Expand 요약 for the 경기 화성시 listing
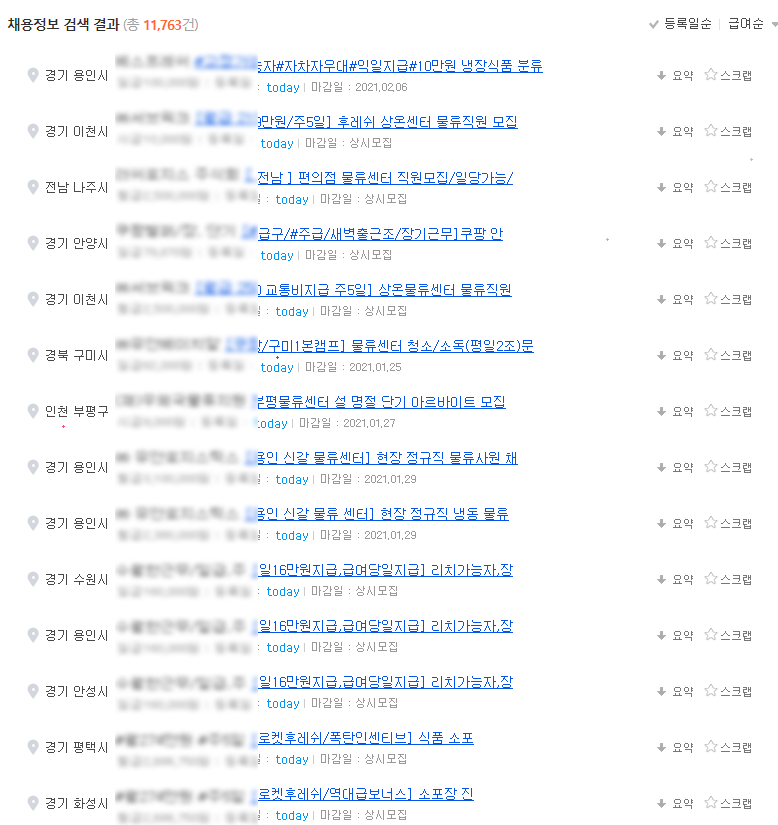 pyautogui.click(x=675, y=803)
